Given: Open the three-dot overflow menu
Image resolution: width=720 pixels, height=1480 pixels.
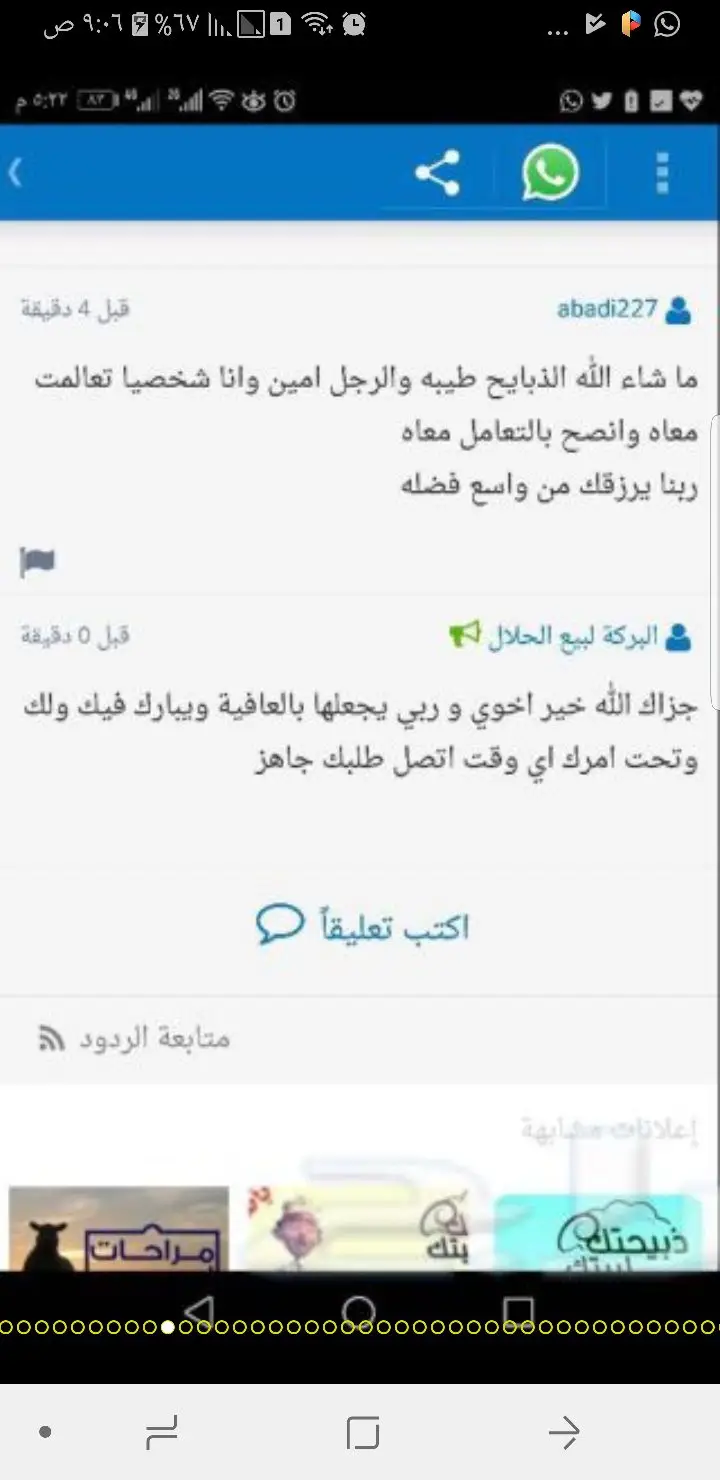Looking at the screenshot, I should (661, 172).
